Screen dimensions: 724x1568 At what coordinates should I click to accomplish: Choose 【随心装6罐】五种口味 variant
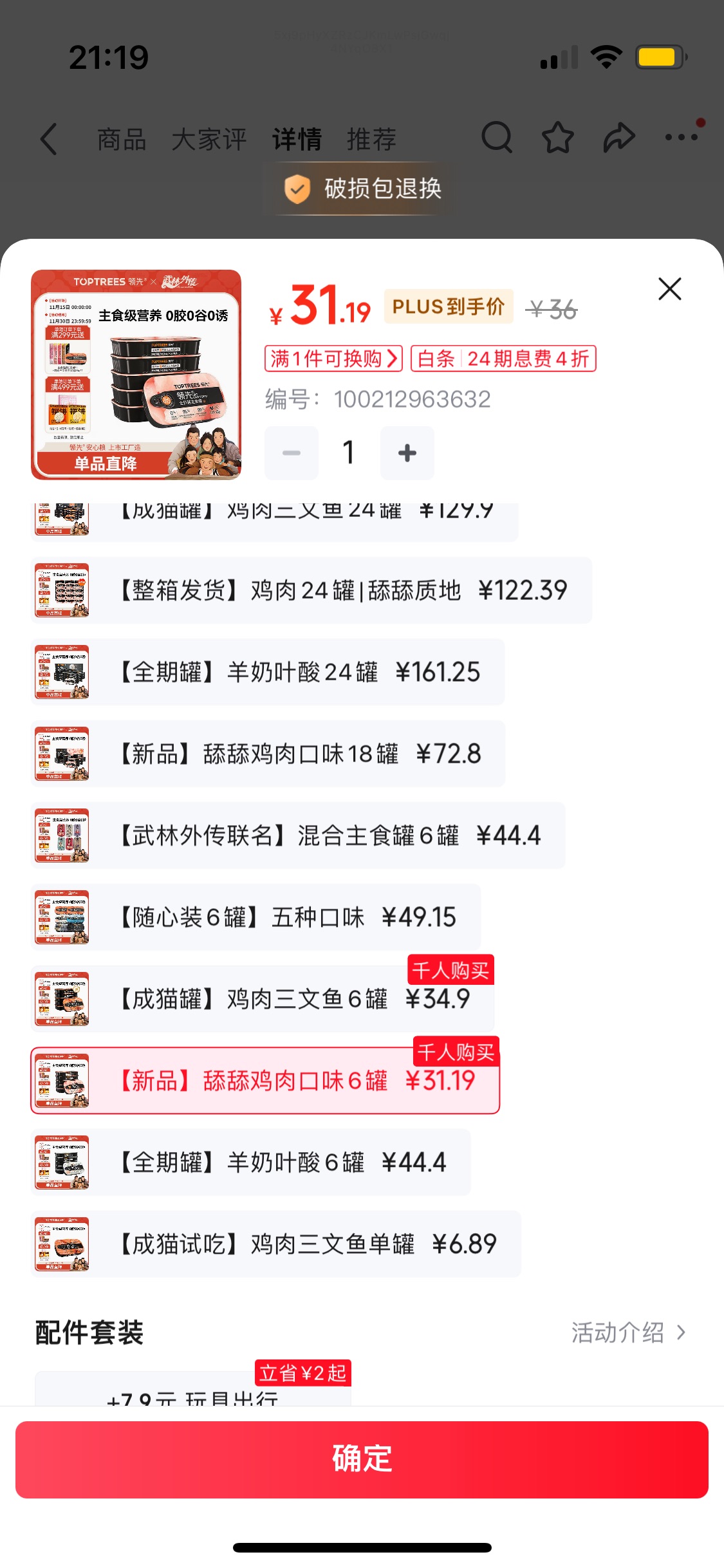pyautogui.click(x=255, y=917)
